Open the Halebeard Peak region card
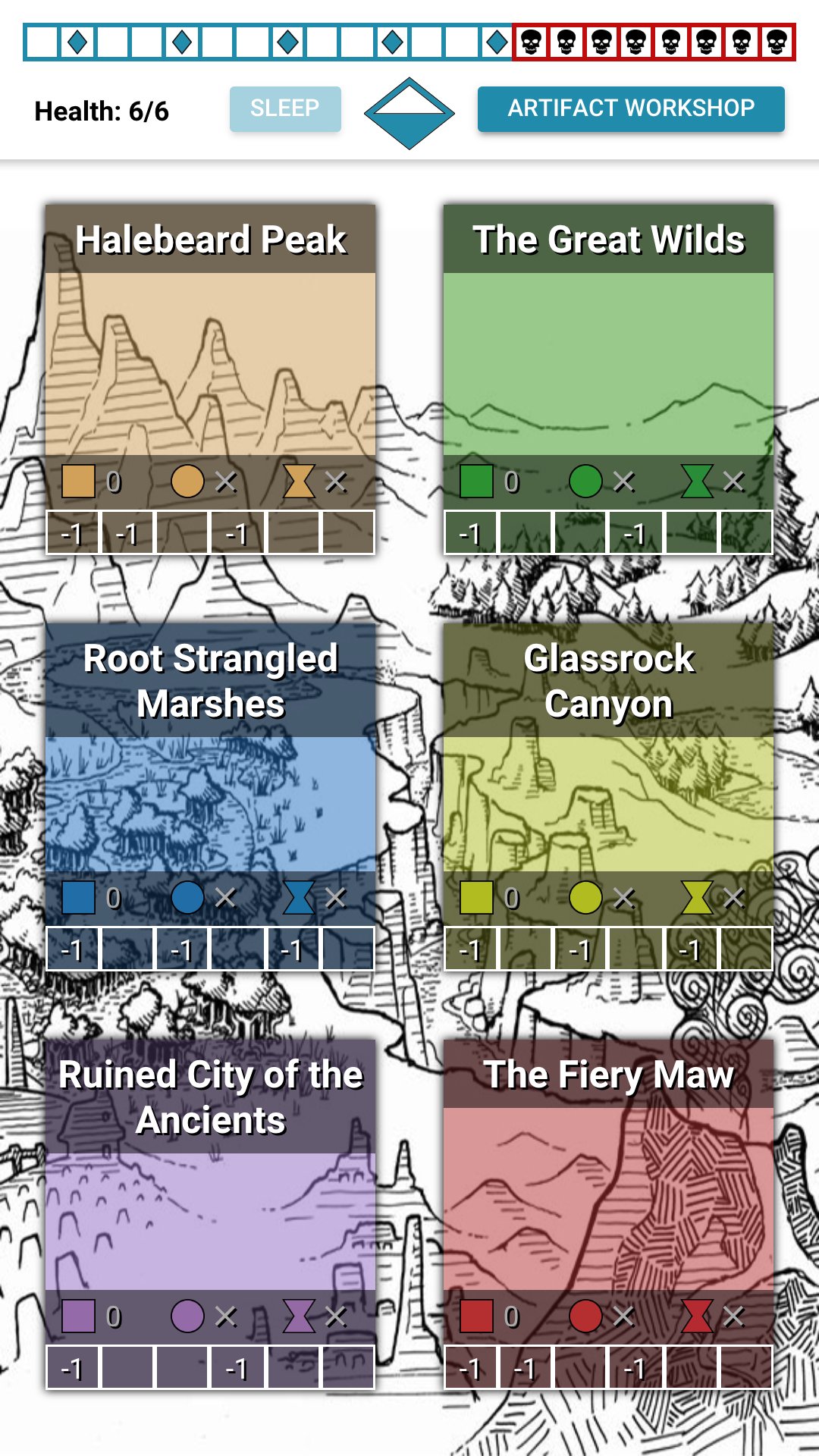819x1456 pixels. click(210, 364)
